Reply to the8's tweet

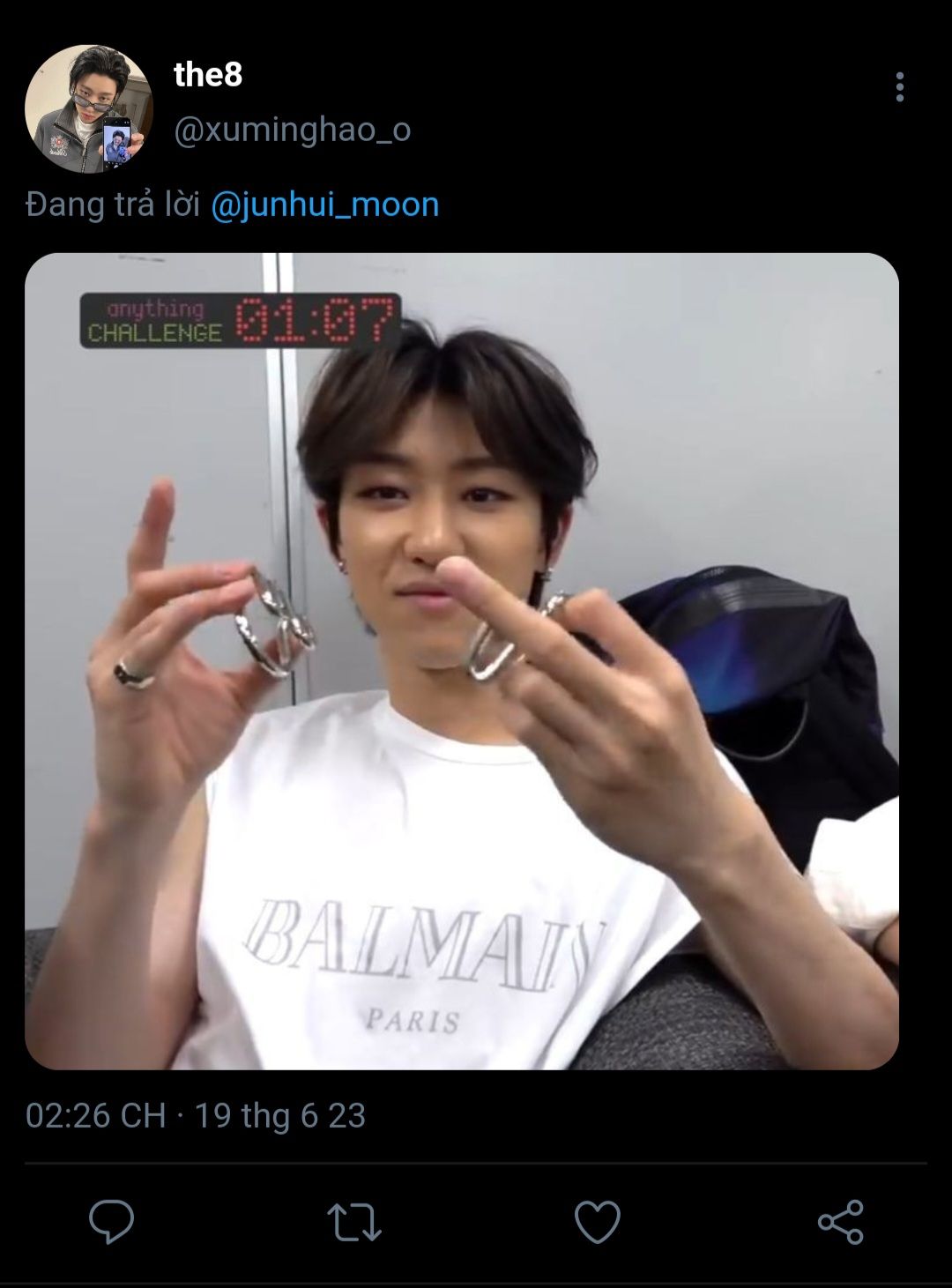[x=112, y=1222]
